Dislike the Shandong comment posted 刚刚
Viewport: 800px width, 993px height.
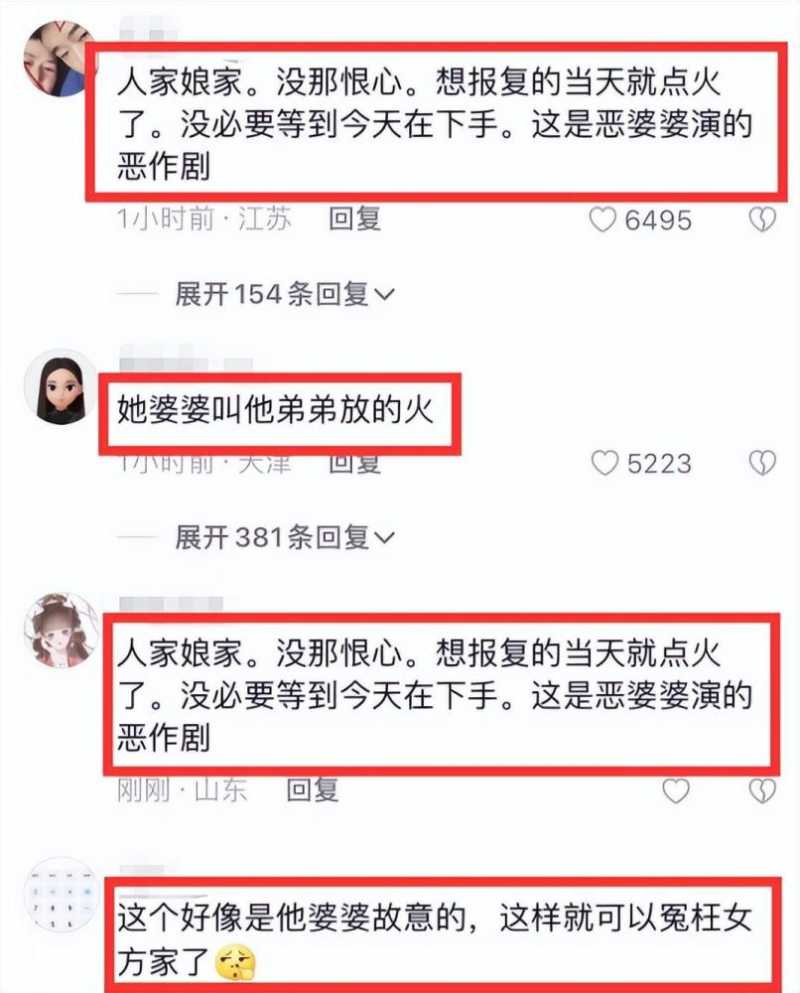click(x=763, y=792)
